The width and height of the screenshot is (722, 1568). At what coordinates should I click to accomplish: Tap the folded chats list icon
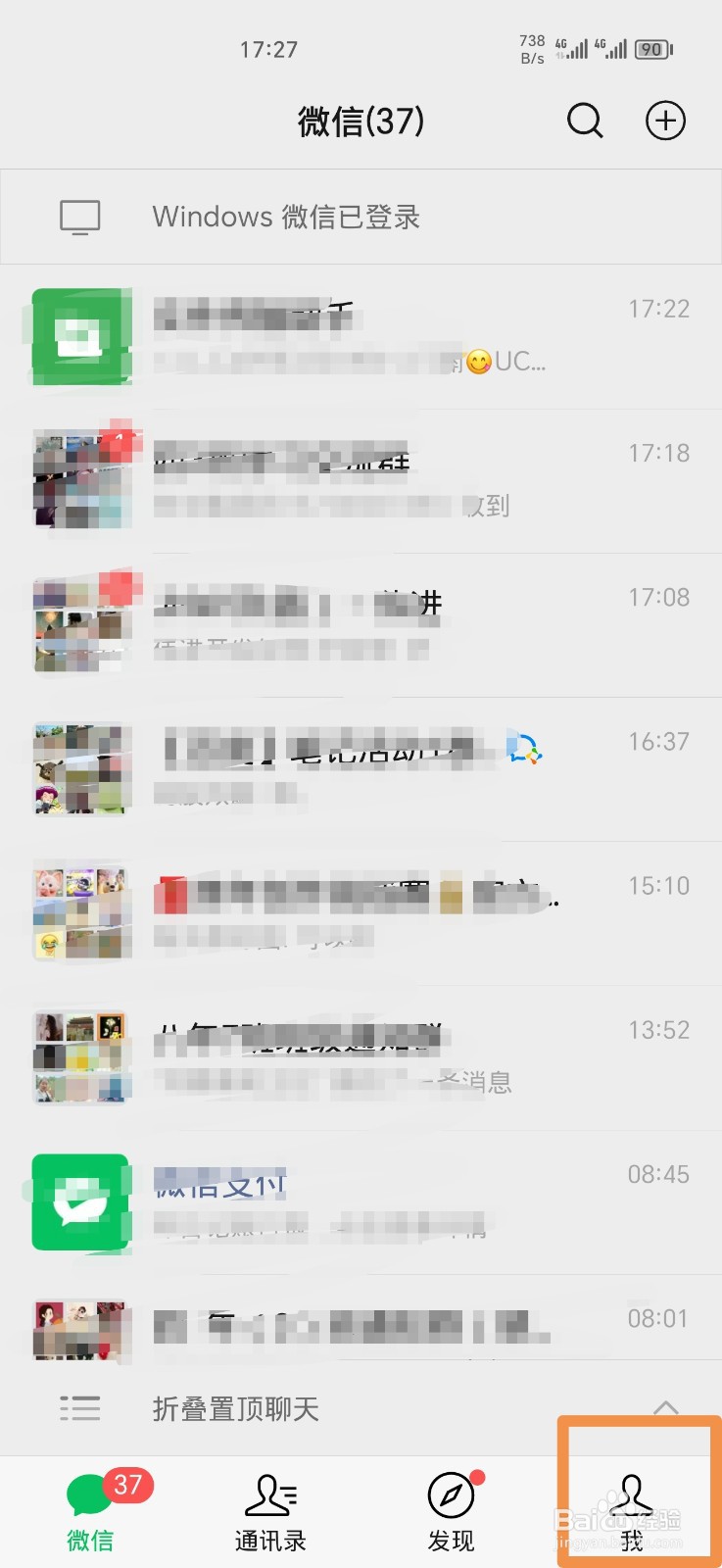pos(81,1409)
